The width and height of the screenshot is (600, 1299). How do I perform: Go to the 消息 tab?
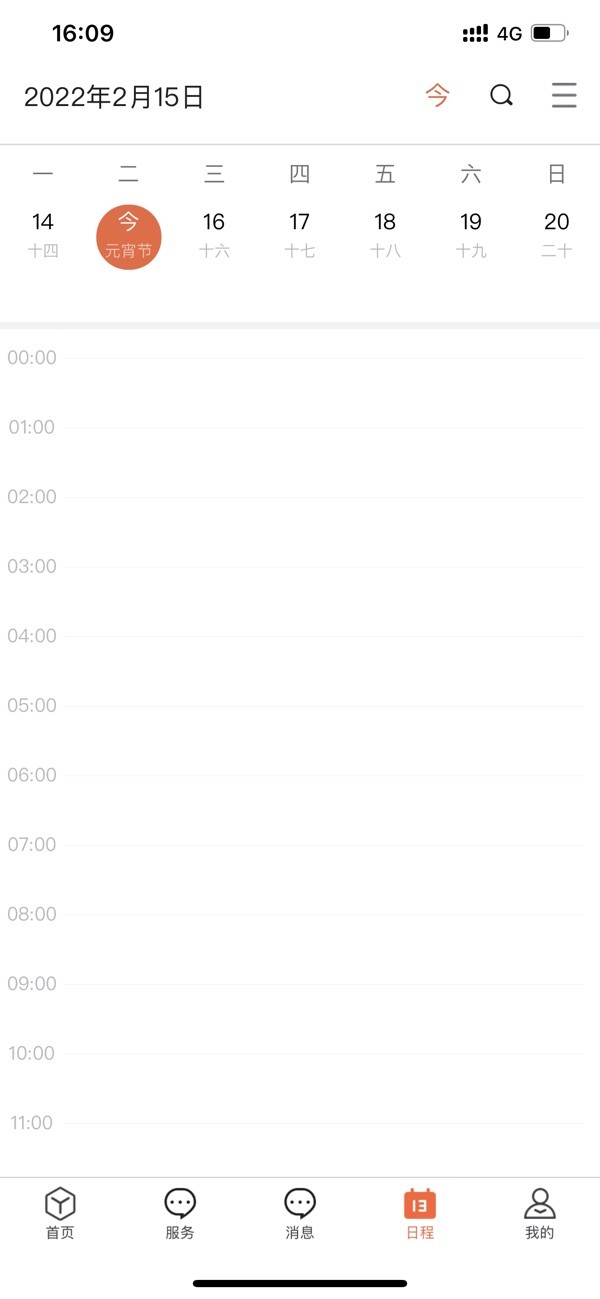(300, 1213)
